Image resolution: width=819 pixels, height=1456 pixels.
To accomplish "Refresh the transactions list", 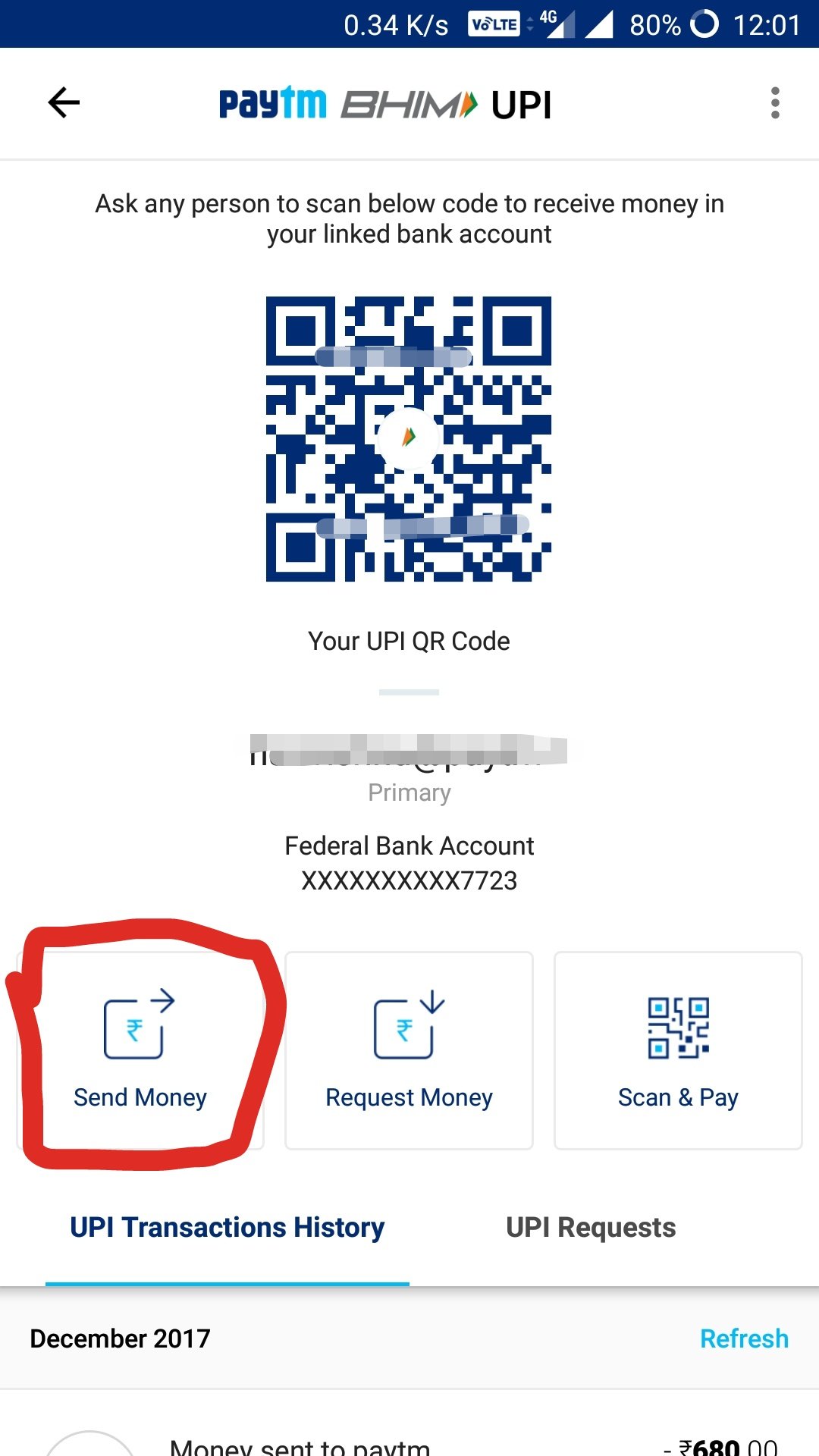I will pos(744,1338).
